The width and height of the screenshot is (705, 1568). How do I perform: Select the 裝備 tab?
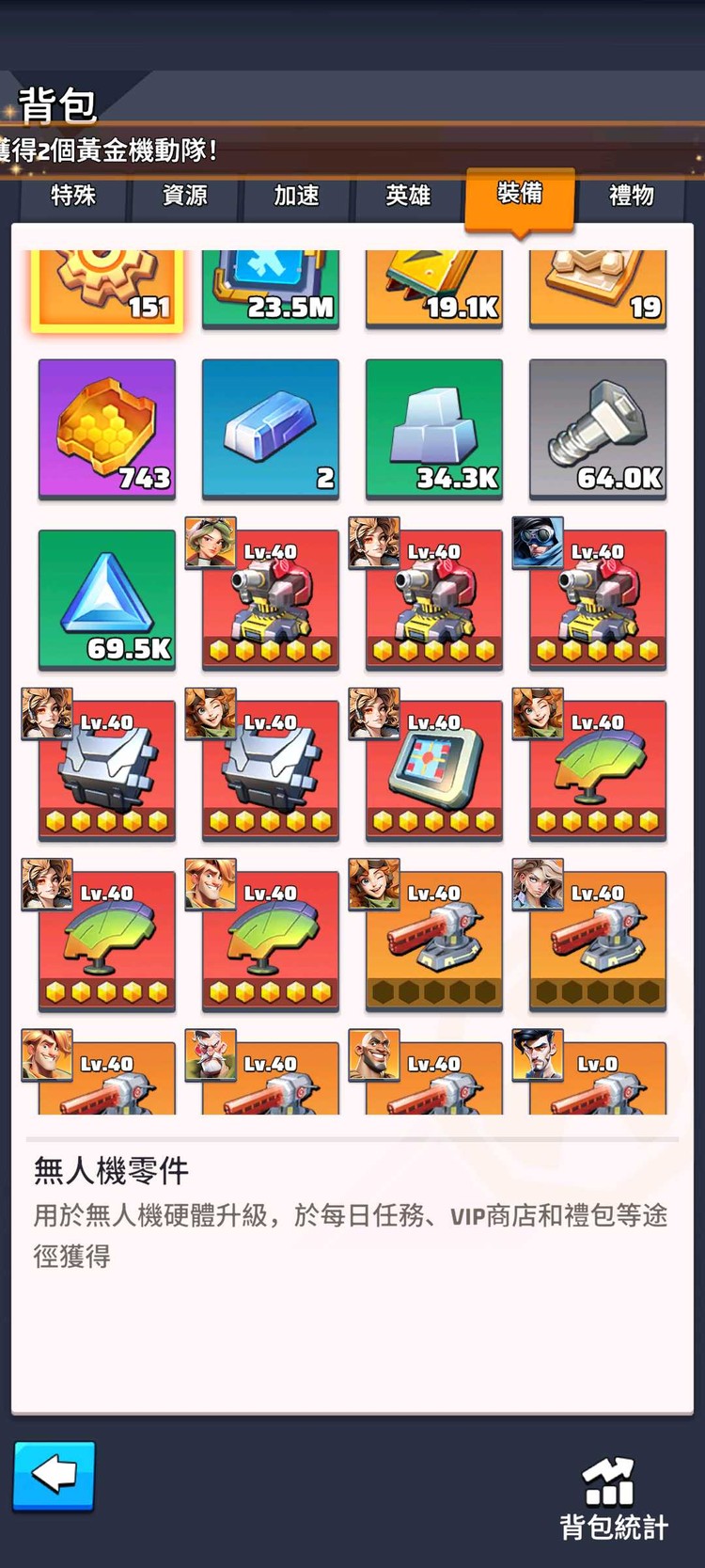(x=519, y=194)
